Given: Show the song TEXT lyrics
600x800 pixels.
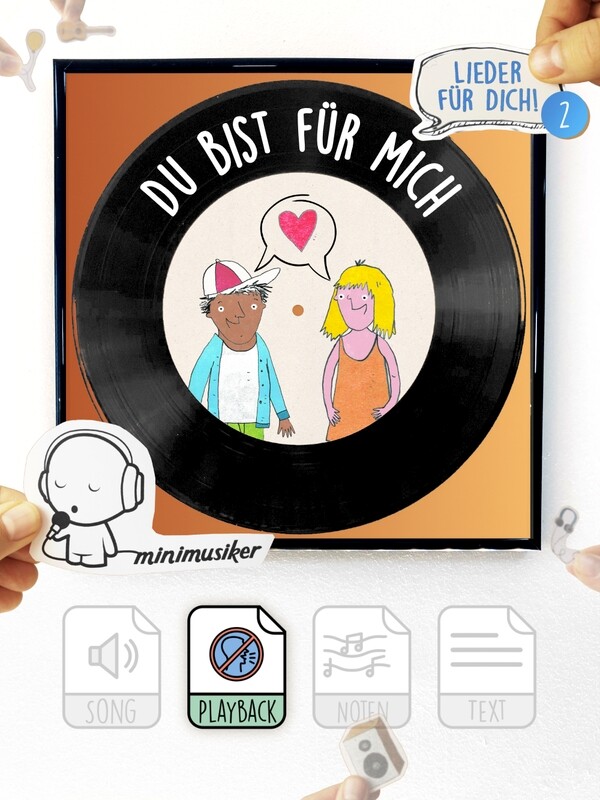Looking at the screenshot, I should 486,666.
